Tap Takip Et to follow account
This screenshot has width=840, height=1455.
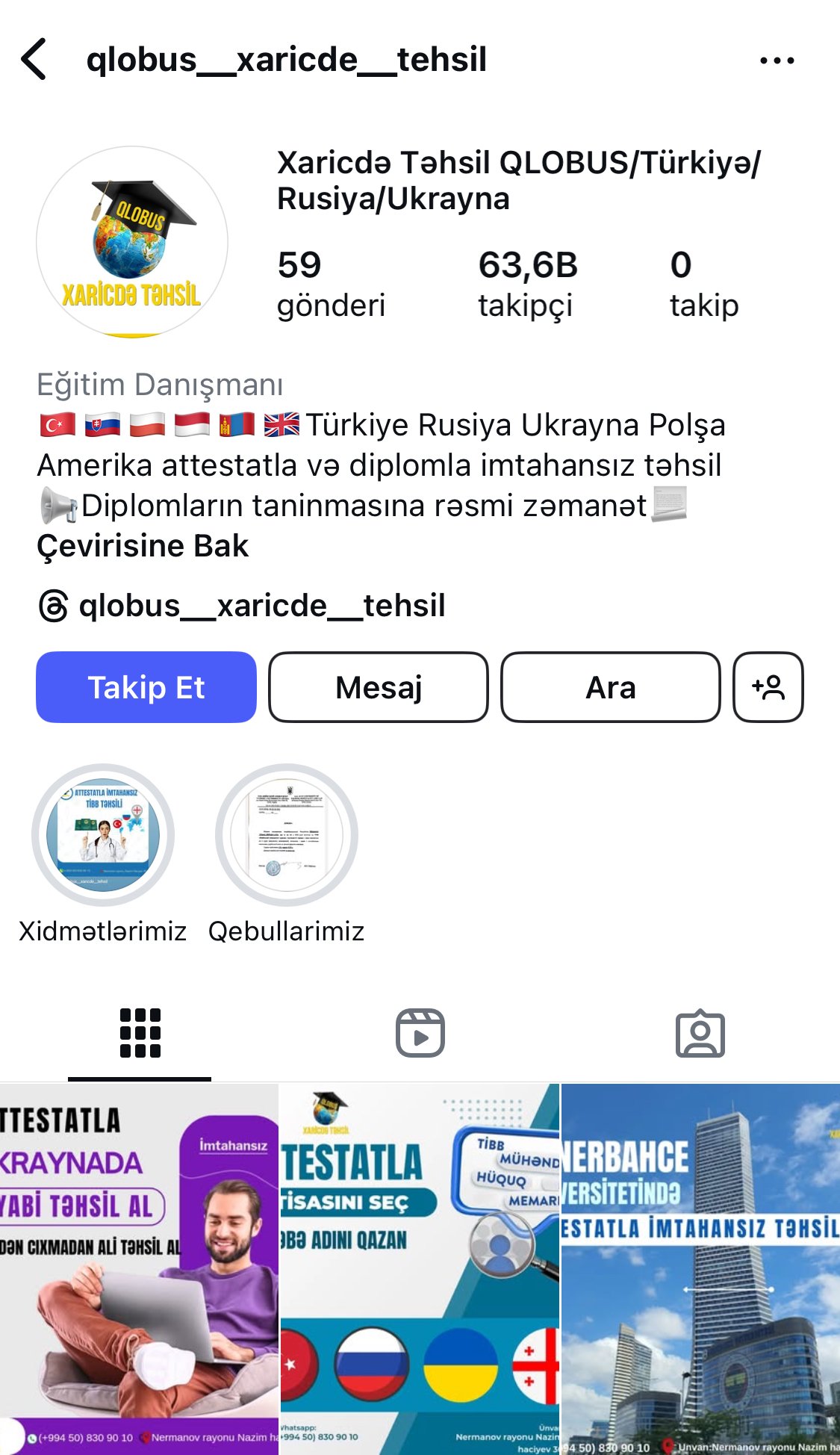click(146, 687)
